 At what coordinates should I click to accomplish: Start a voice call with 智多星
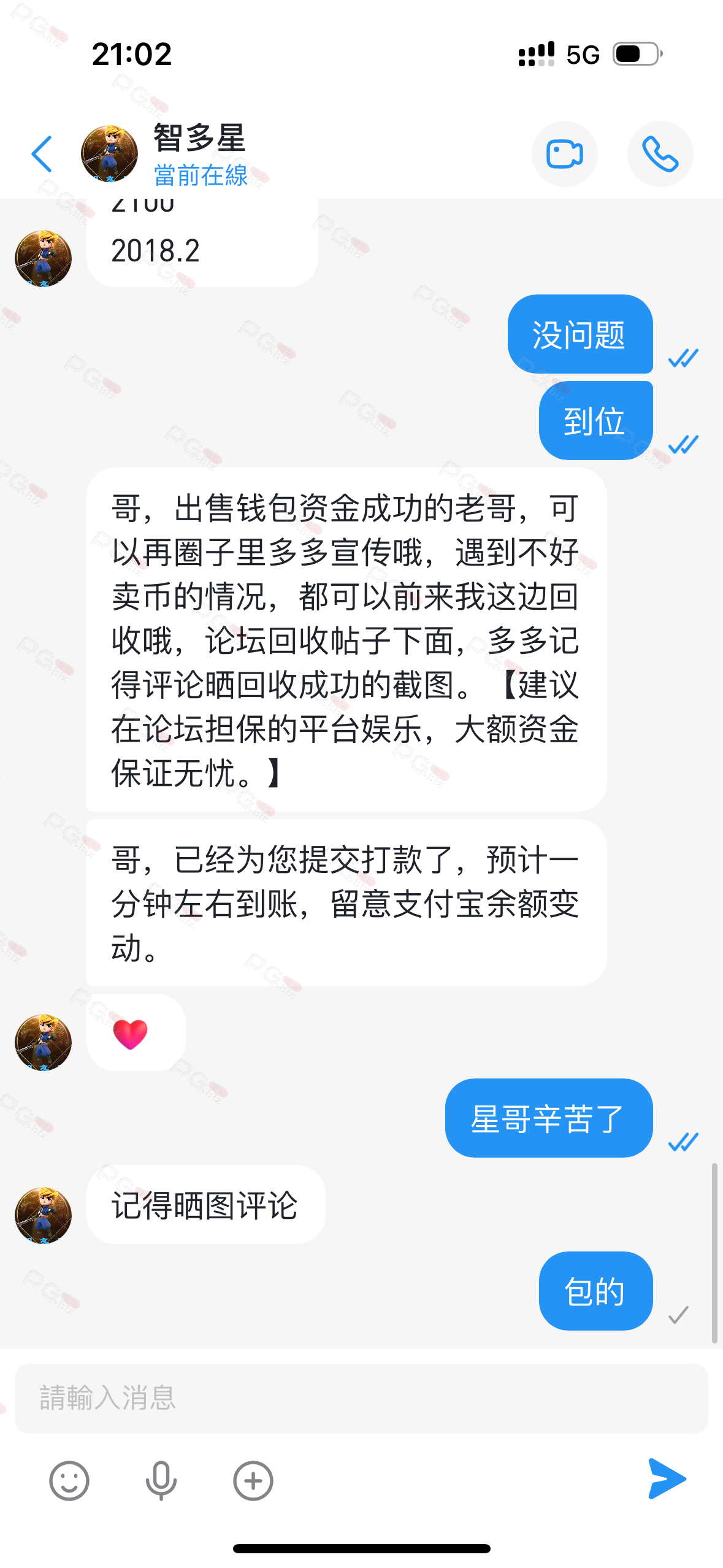point(660,154)
